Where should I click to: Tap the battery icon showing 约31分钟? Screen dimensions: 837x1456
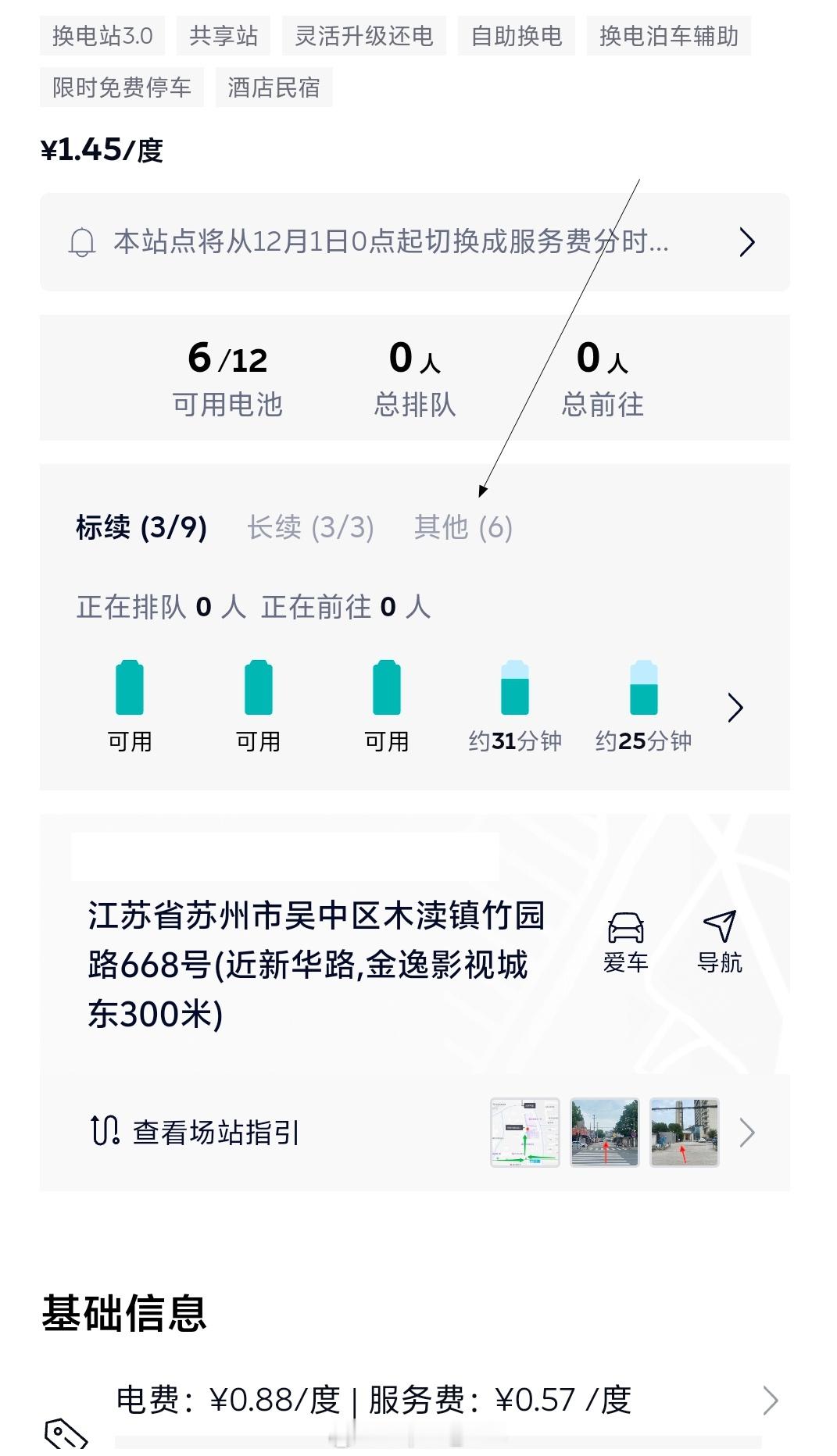click(513, 692)
